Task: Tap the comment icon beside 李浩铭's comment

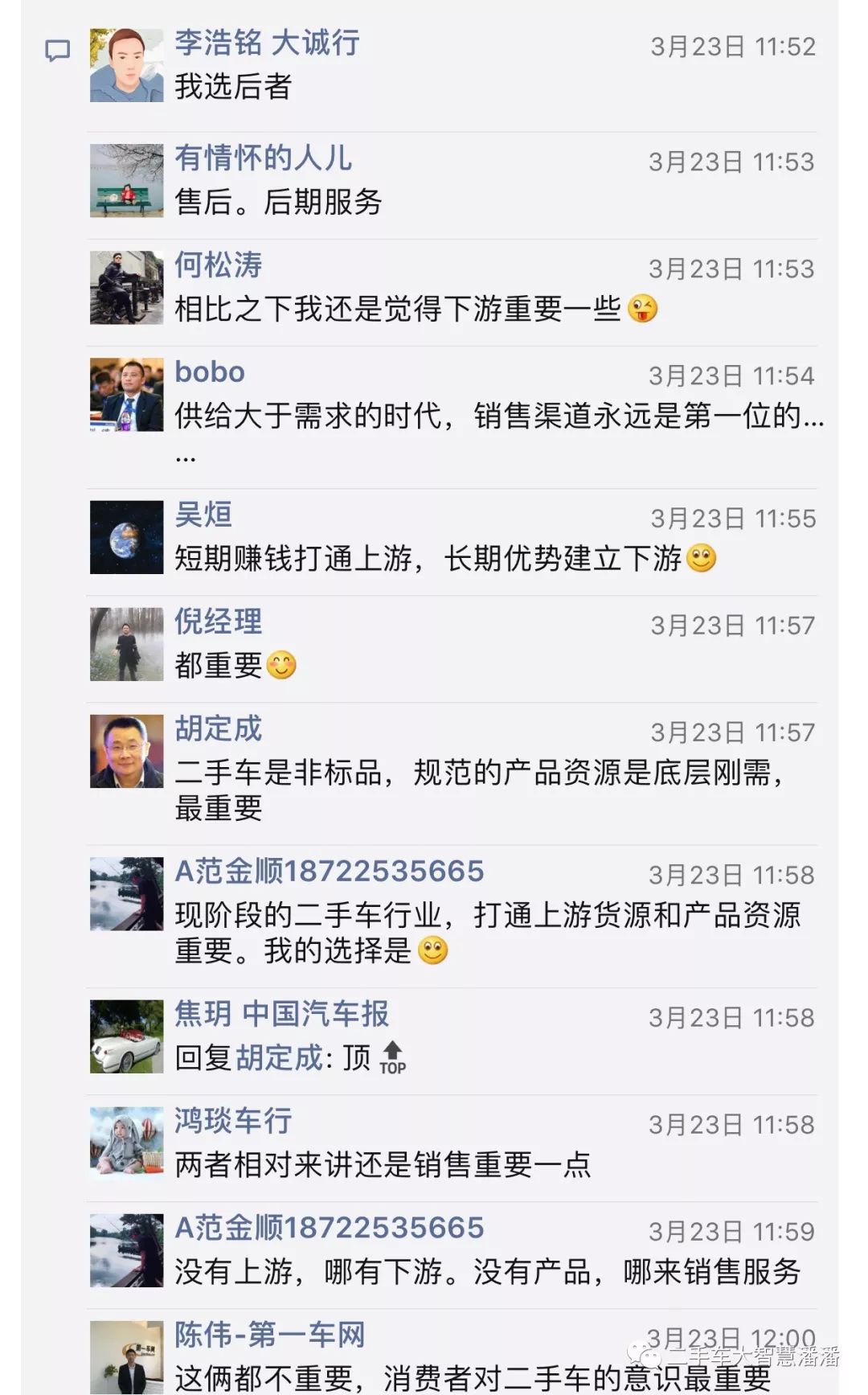Action: coord(57,51)
